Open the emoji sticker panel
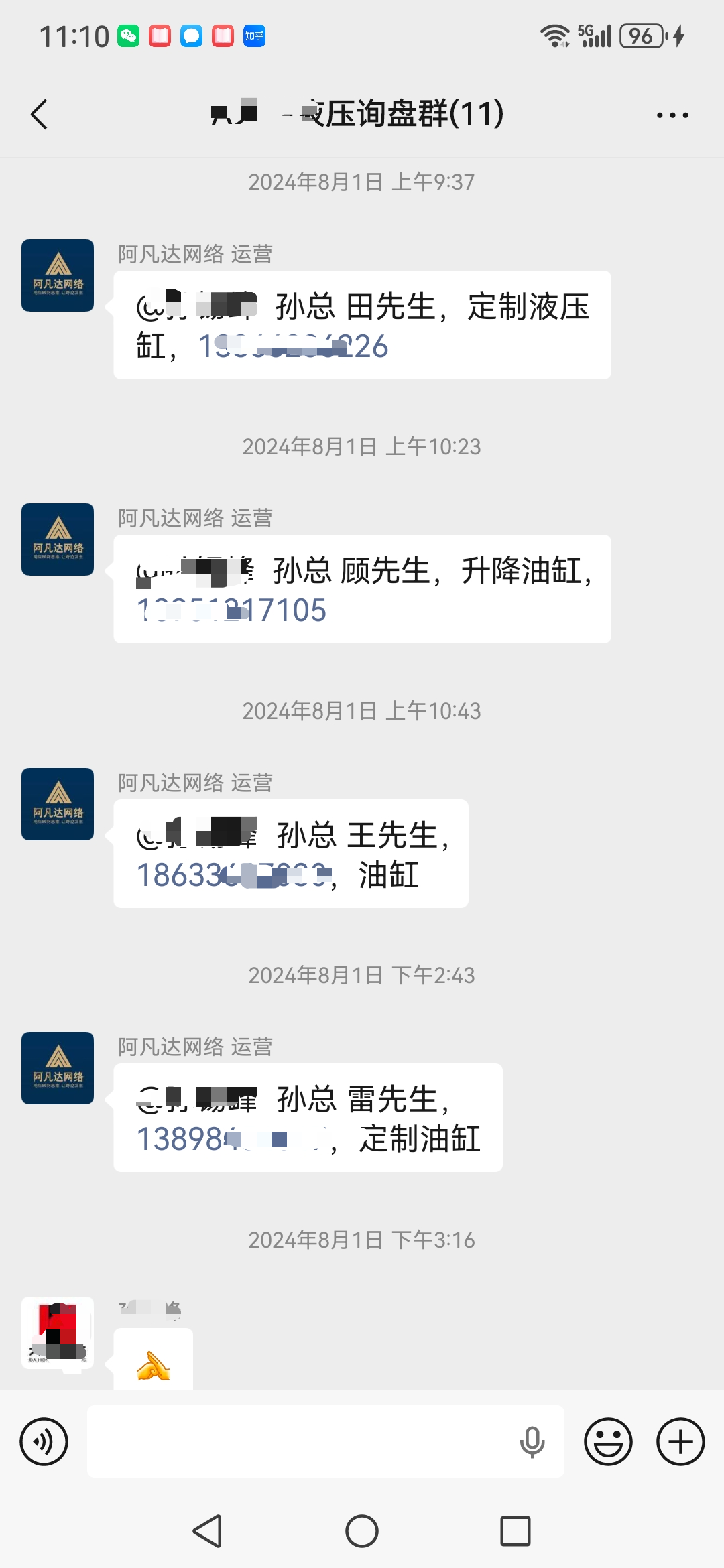Viewport: 724px width, 1568px height. point(608,1441)
